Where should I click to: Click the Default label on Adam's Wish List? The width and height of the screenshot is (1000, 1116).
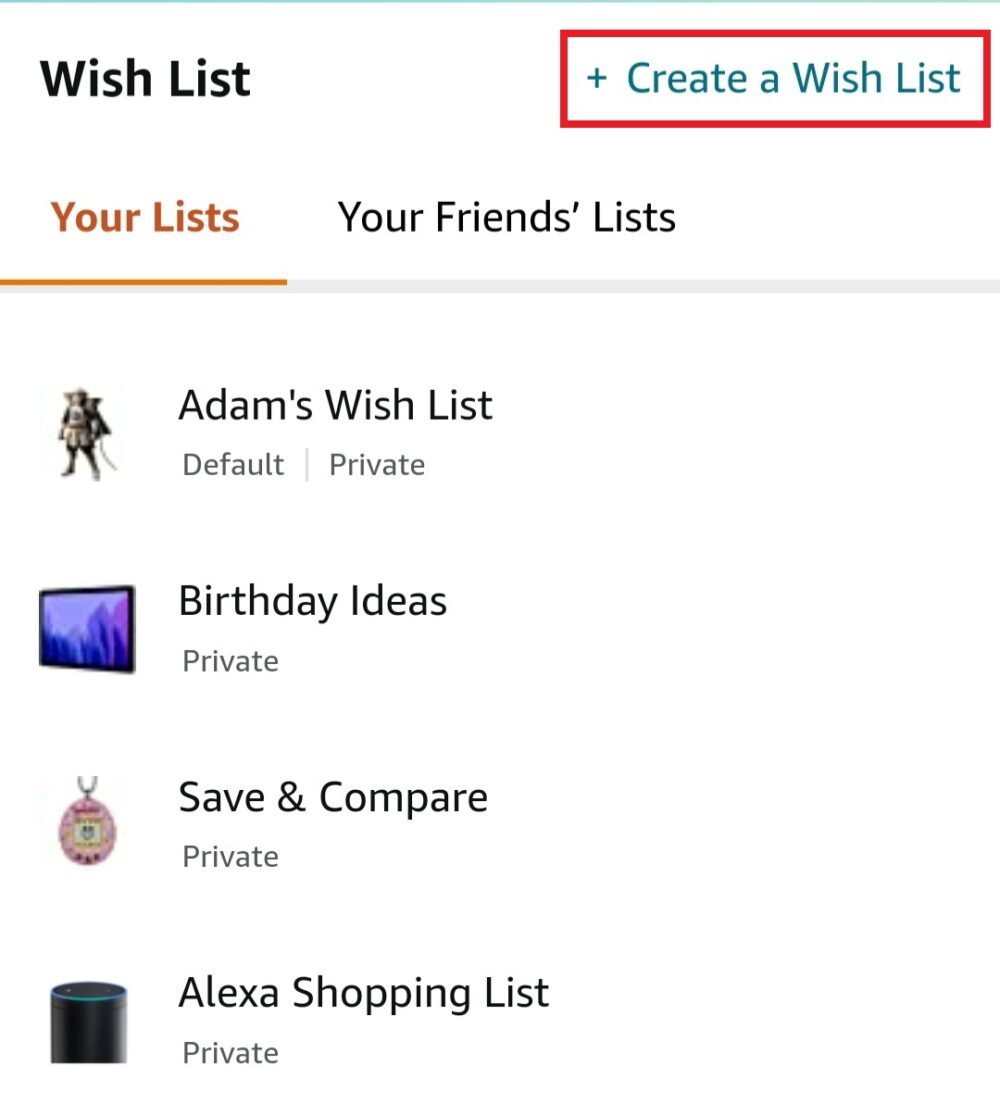[232, 464]
